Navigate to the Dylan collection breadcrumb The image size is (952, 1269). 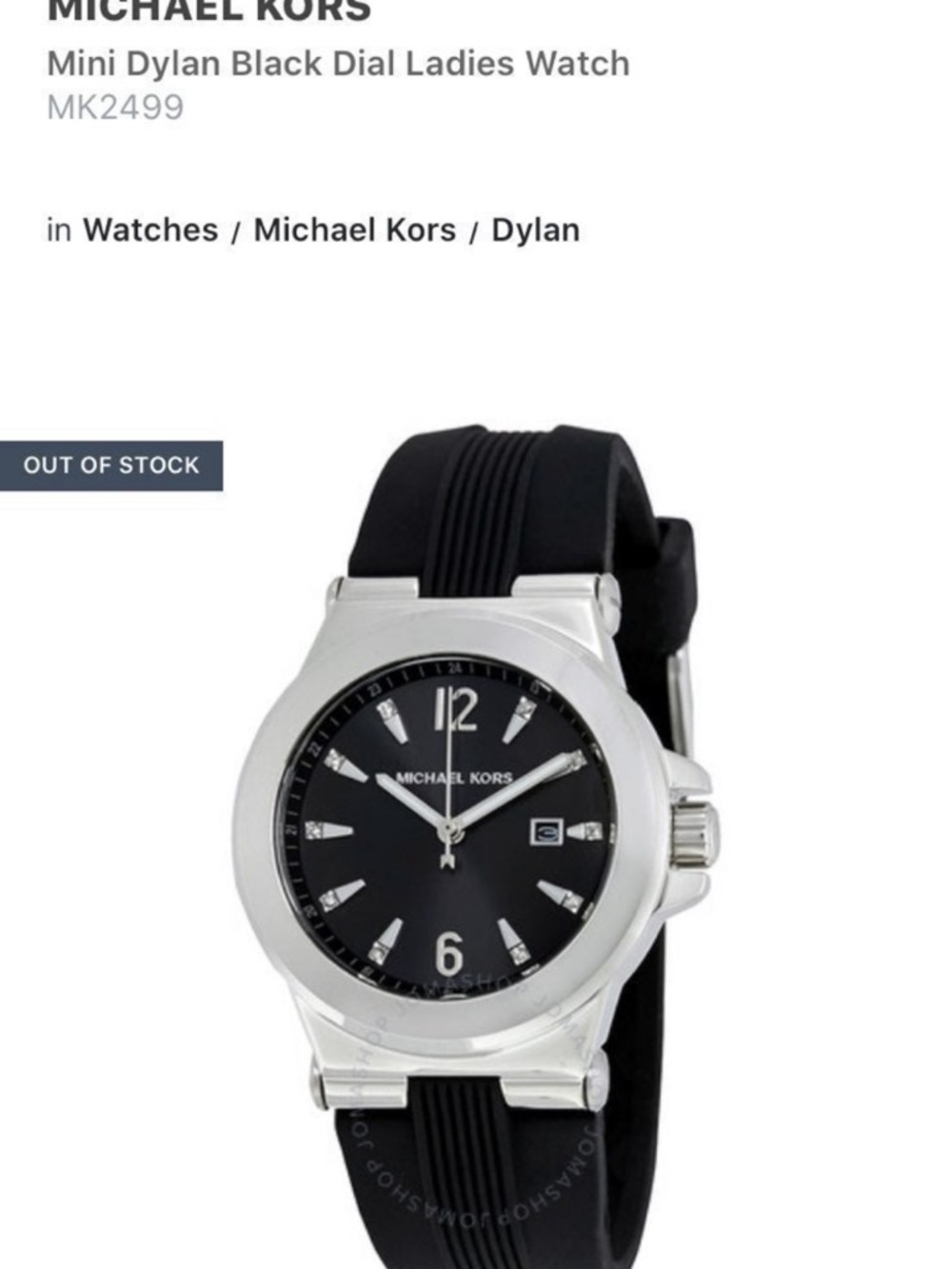(x=538, y=228)
